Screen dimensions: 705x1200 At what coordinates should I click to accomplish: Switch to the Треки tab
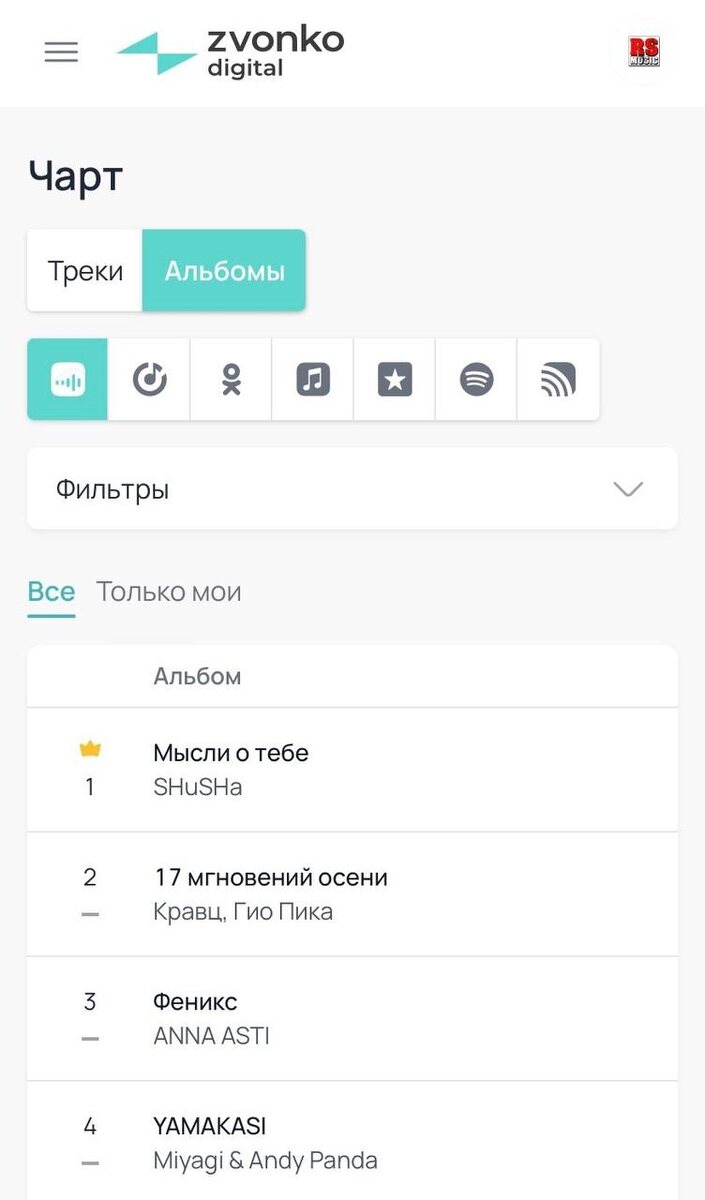tap(85, 271)
